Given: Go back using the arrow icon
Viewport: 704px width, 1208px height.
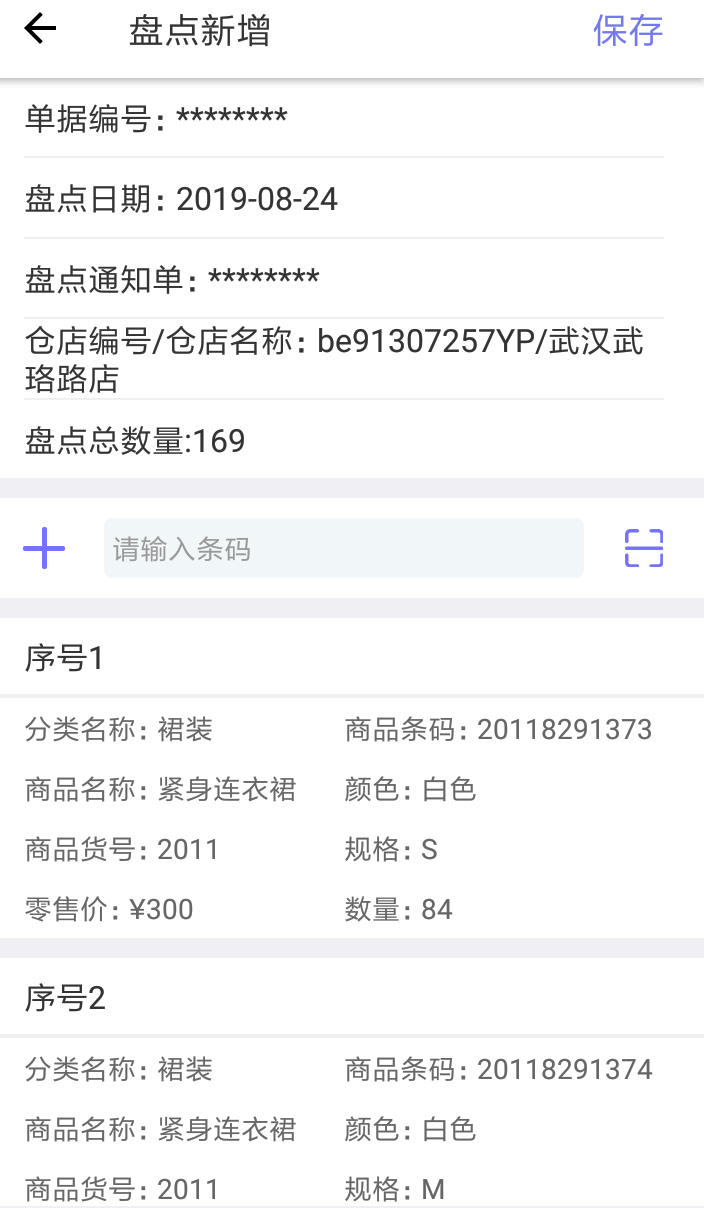Looking at the screenshot, I should point(40,29).
